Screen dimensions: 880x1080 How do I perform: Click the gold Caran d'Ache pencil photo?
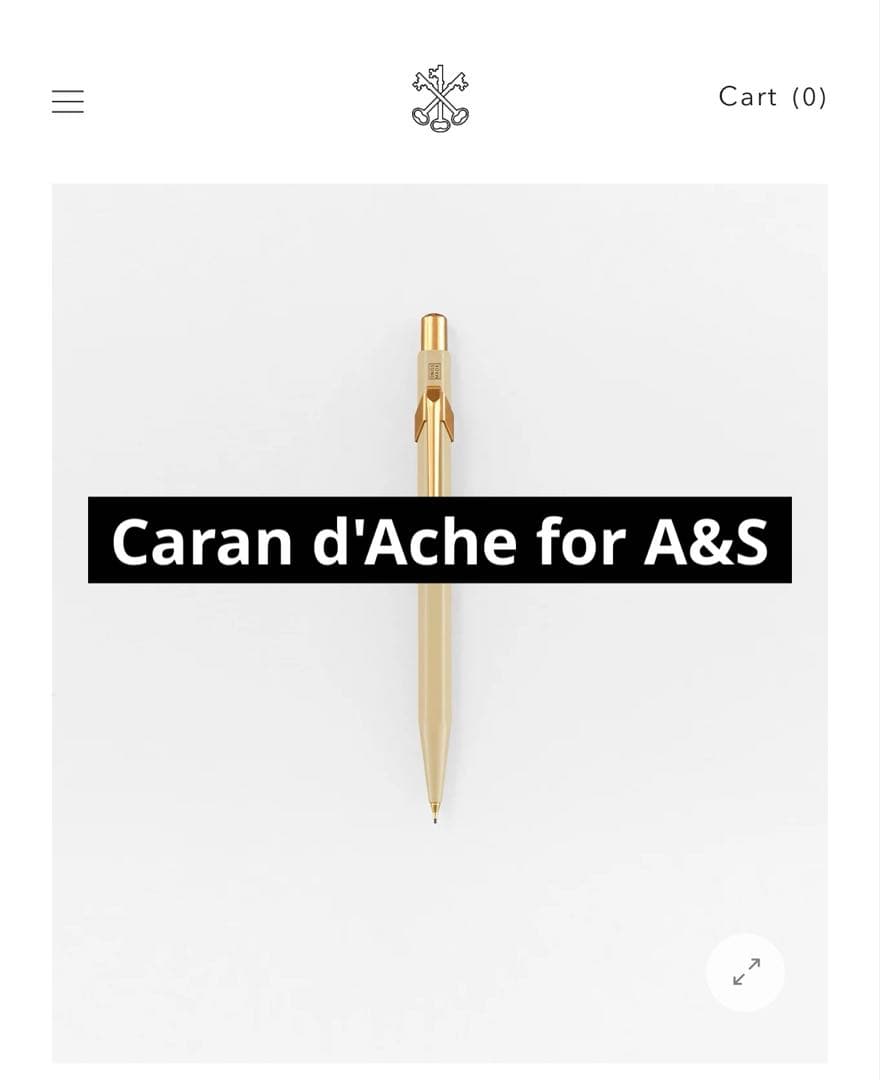coord(437,700)
